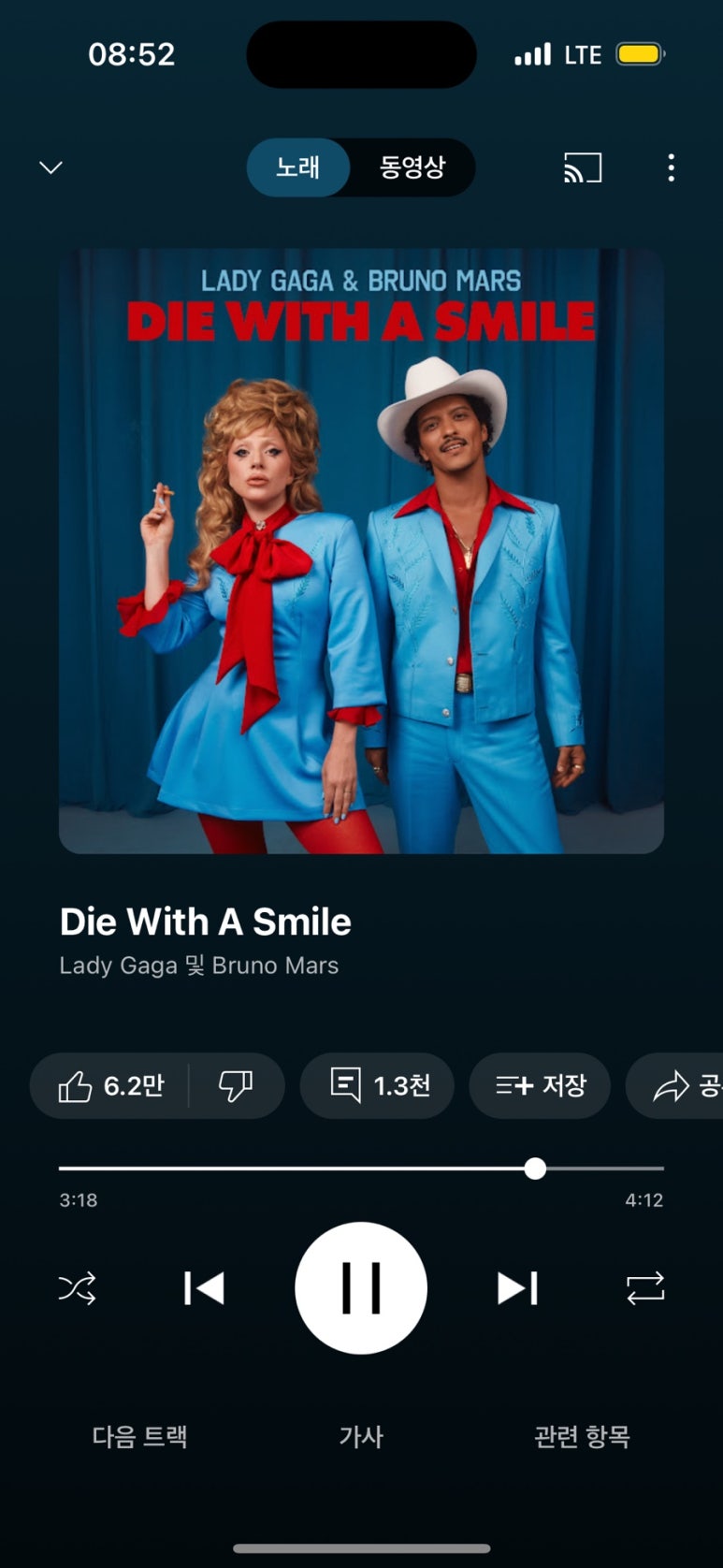Cast to a device
Screen dimensions: 723x1568
pyautogui.click(x=582, y=167)
